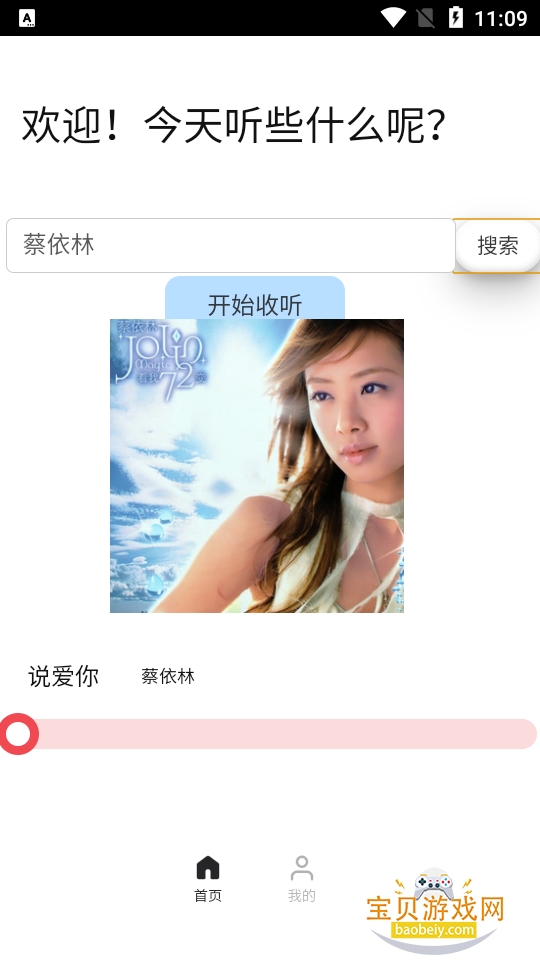Switch to the 首页 tab
This screenshot has width=540, height=960.
[x=208, y=880]
